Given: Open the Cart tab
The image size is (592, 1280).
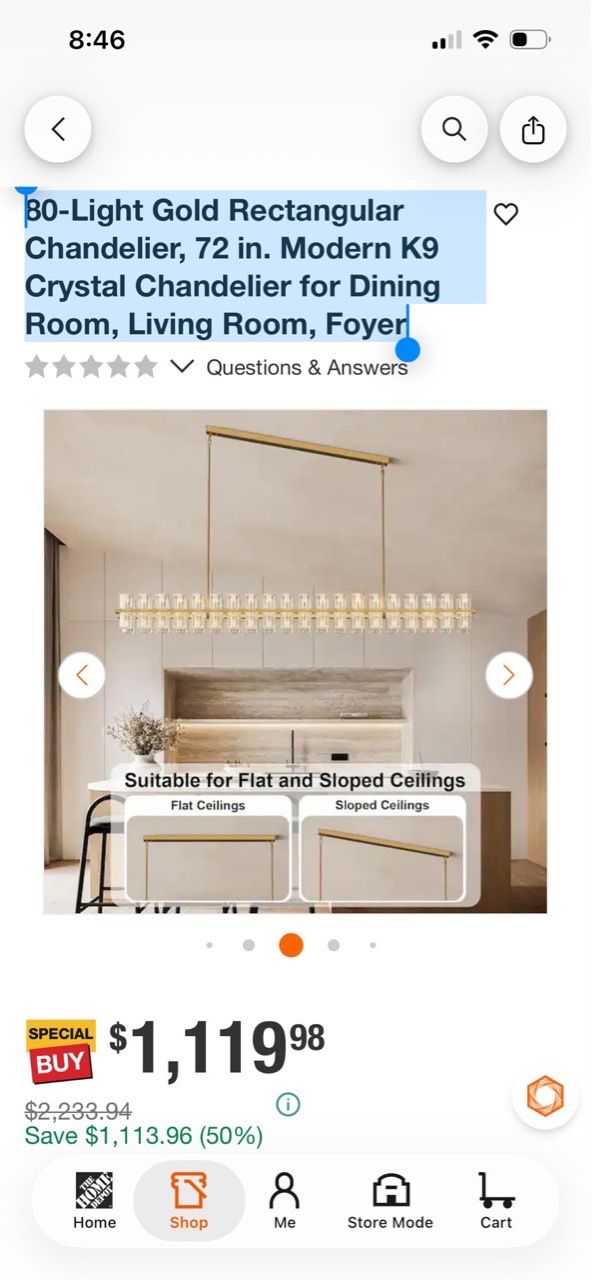Looking at the screenshot, I should 496,1200.
